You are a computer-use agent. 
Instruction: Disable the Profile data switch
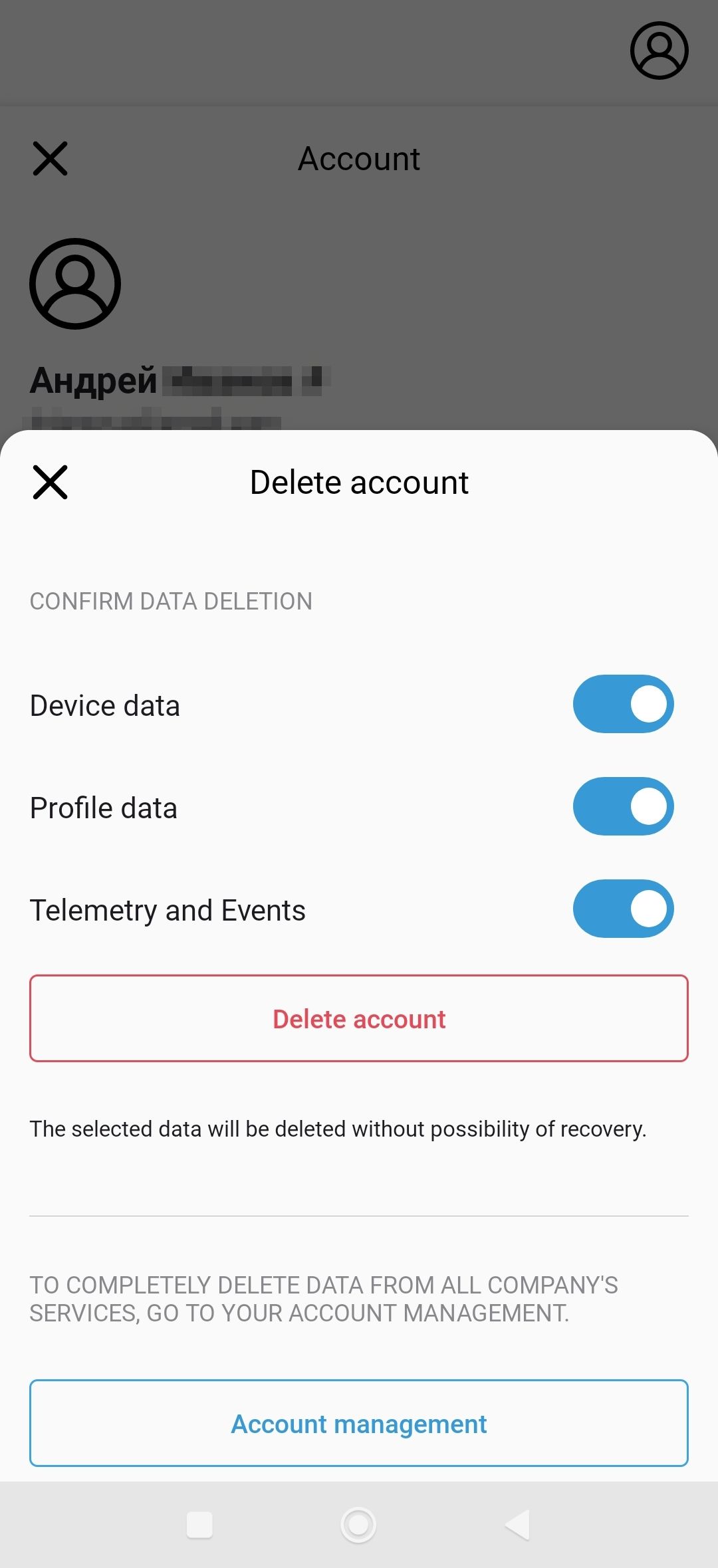point(623,806)
